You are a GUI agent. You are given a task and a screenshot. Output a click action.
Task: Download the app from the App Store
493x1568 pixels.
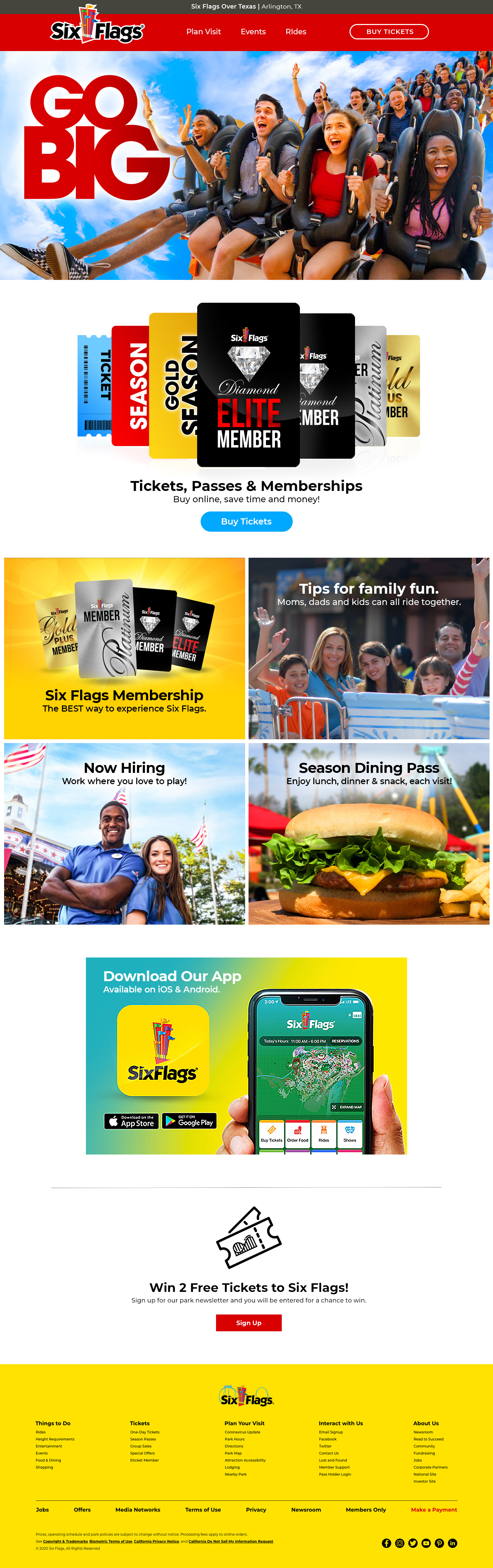(131, 1121)
